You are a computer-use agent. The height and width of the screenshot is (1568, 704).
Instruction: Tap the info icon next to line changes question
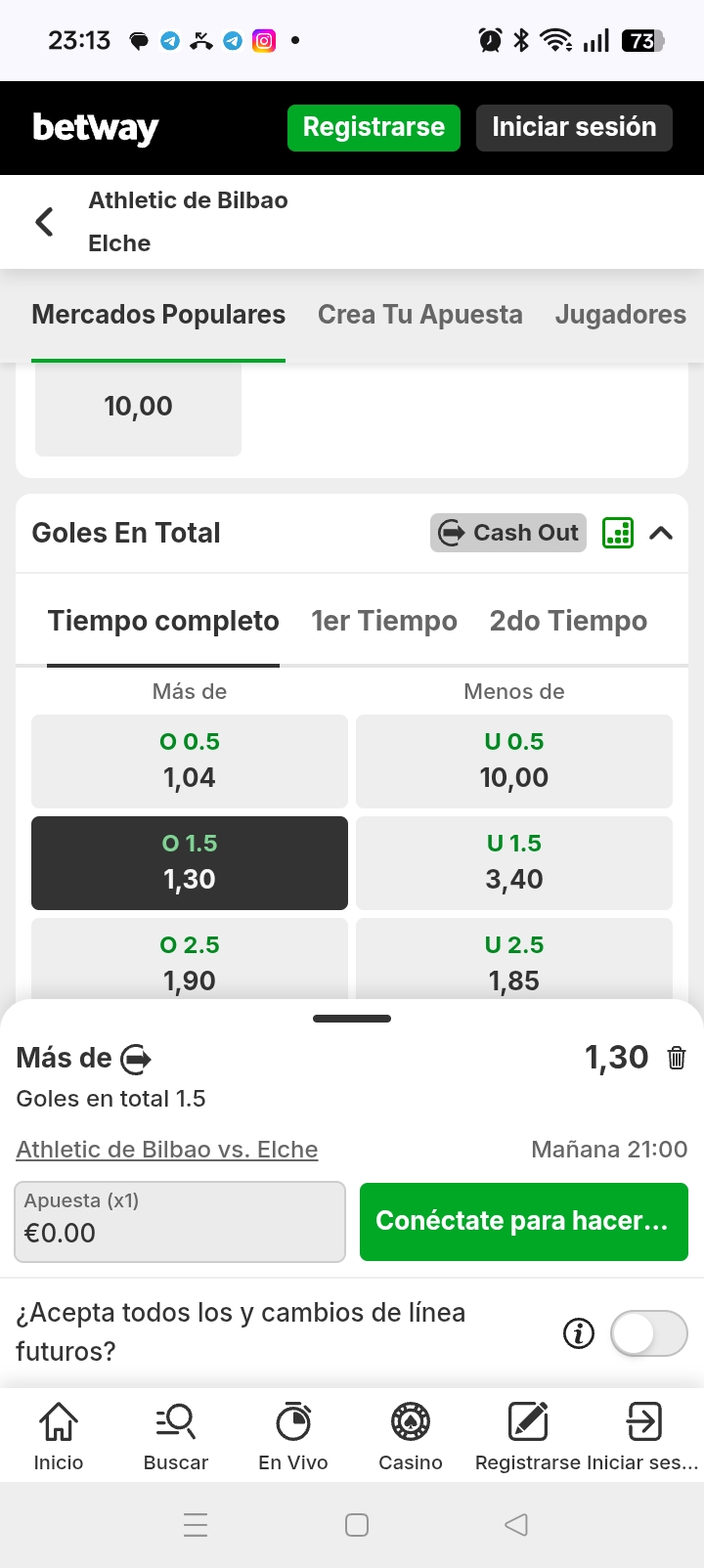pos(578,1333)
